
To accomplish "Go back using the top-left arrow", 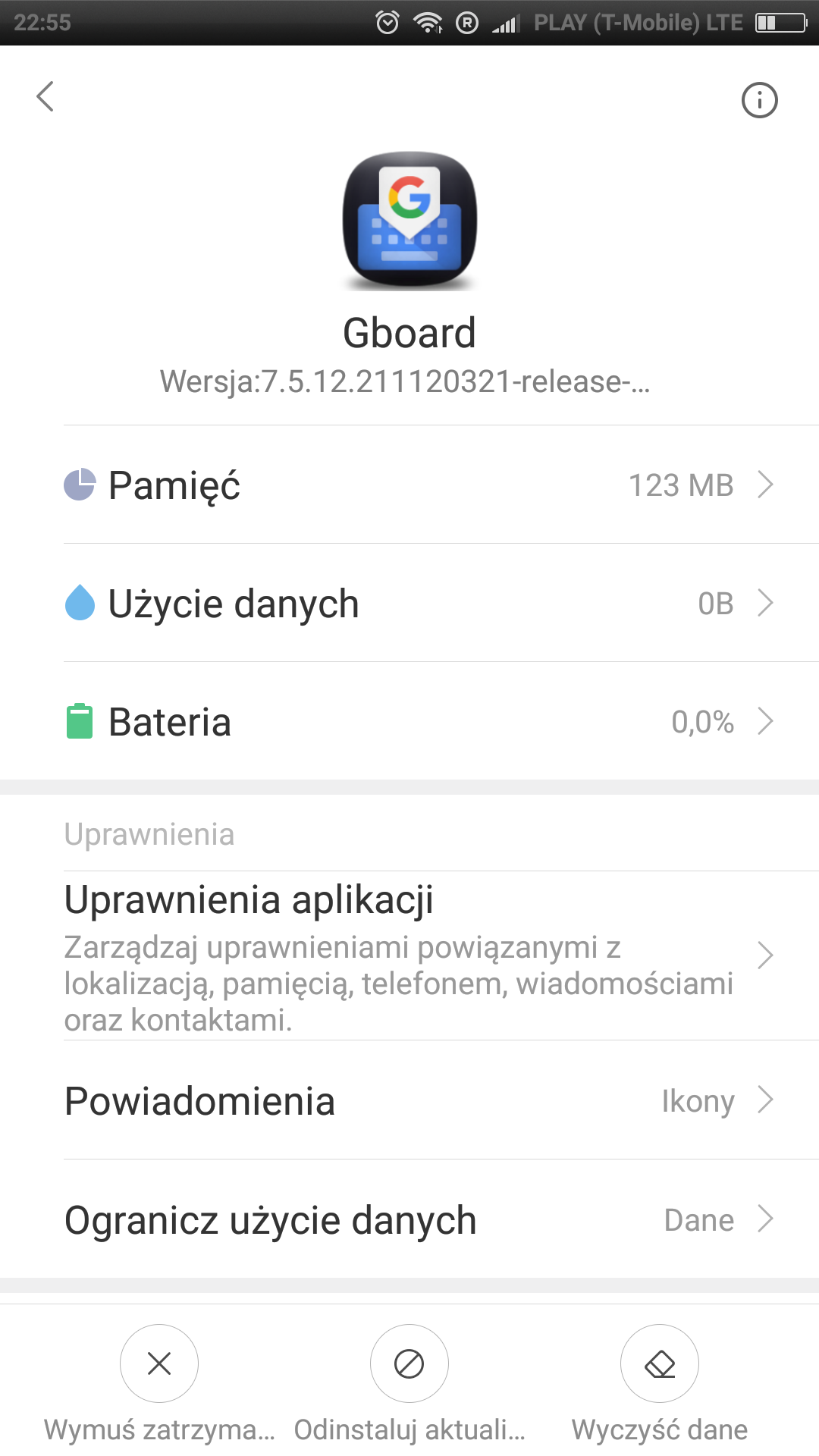I will coord(45,97).
